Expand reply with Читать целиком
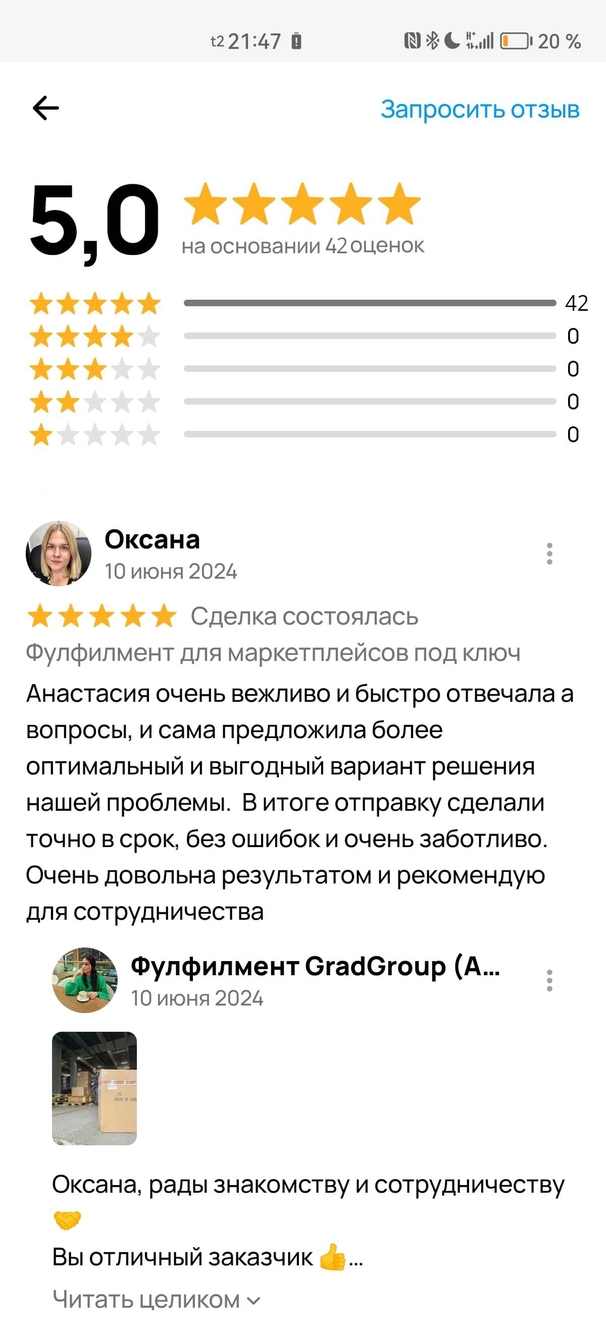 point(155,1300)
